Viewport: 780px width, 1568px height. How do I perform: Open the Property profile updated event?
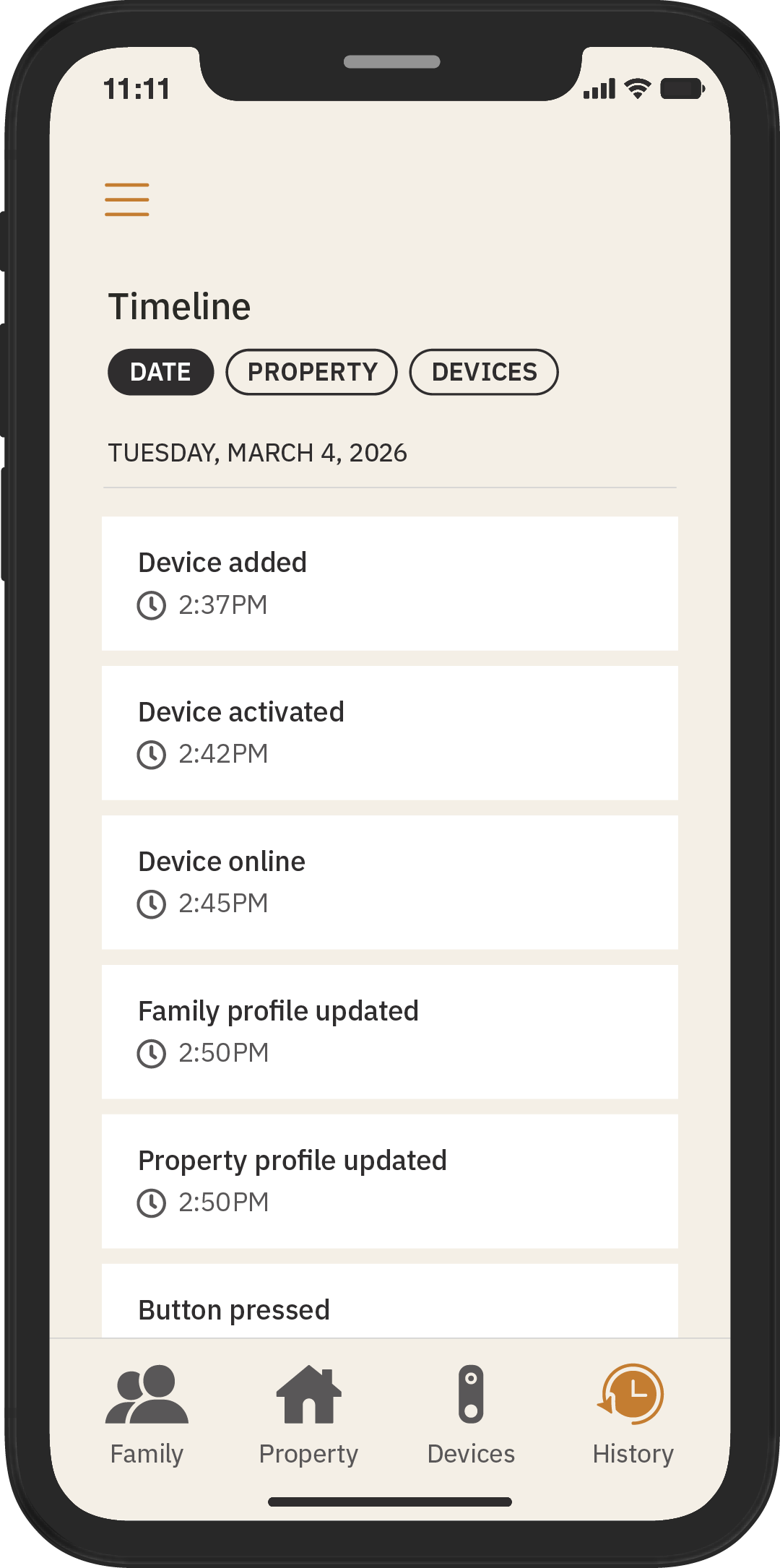coord(390,1181)
